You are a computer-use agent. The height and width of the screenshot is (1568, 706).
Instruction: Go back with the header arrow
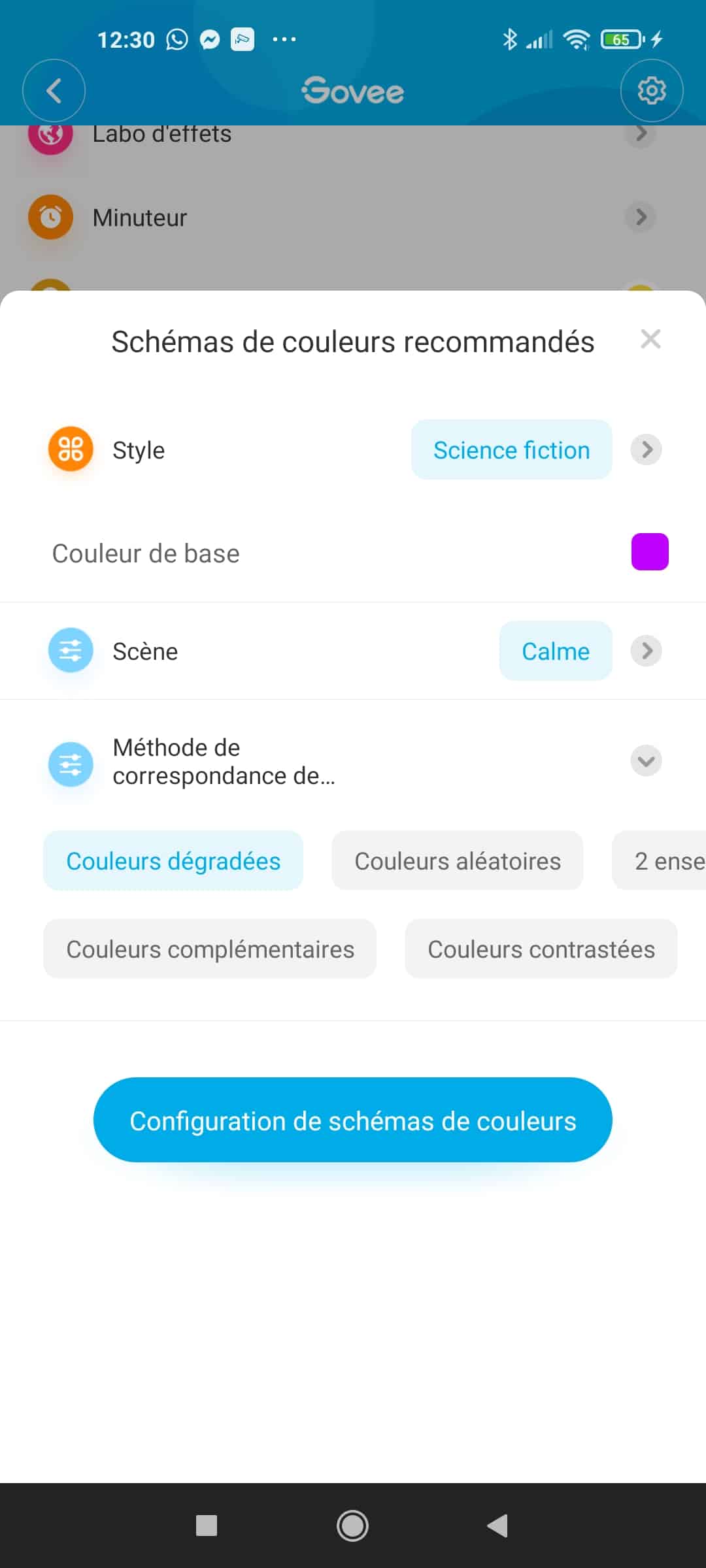tap(54, 90)
